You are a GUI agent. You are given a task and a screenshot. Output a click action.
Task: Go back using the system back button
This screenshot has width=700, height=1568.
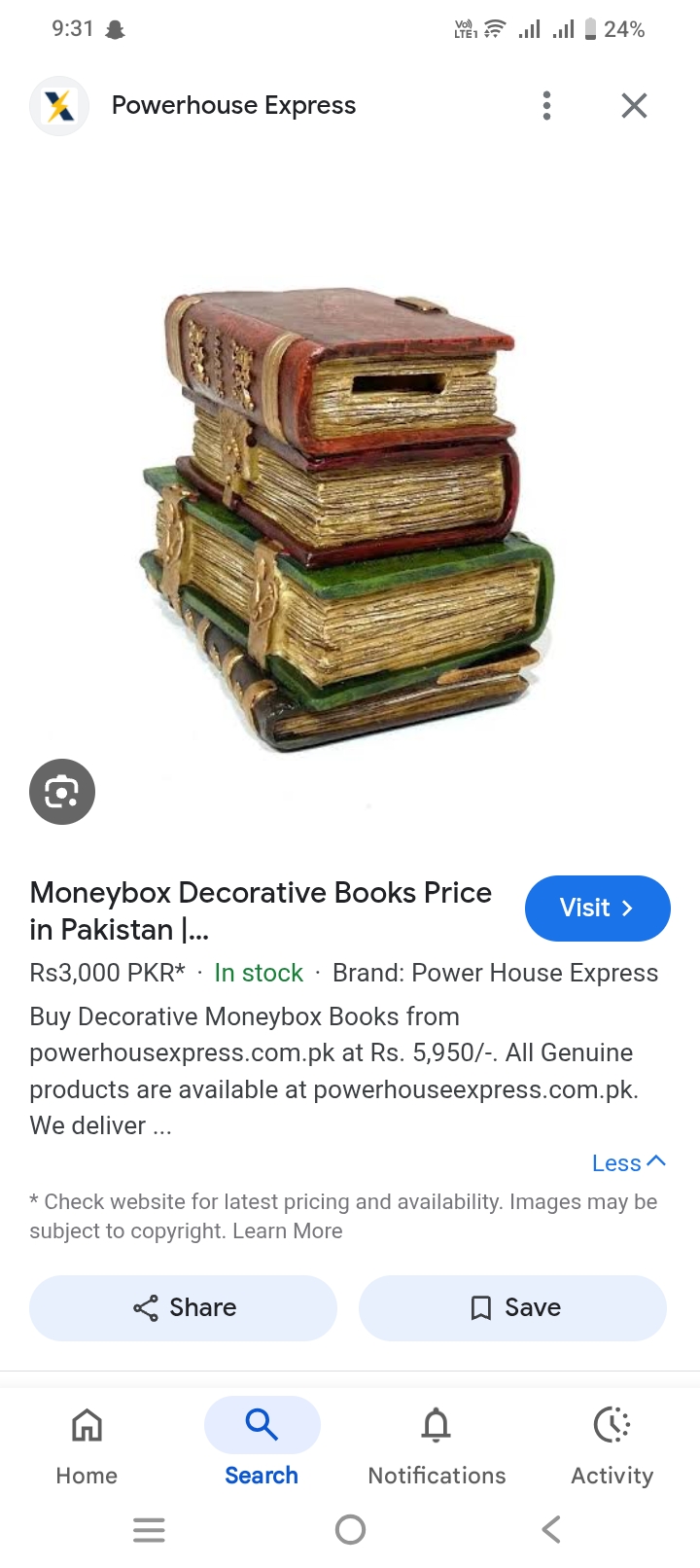[x=550, y=1529]
